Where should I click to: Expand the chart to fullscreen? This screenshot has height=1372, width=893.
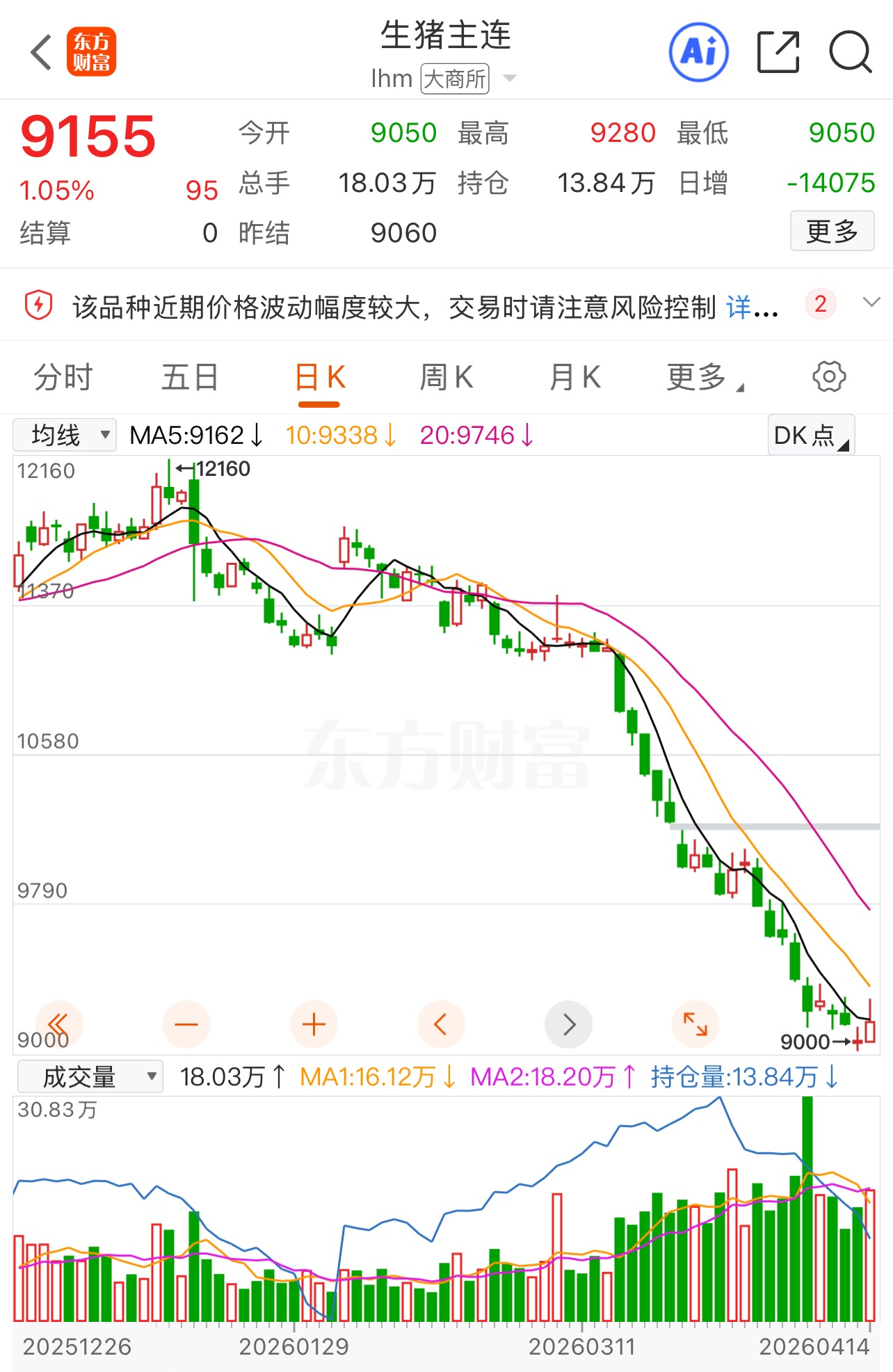coord(695,1024)
